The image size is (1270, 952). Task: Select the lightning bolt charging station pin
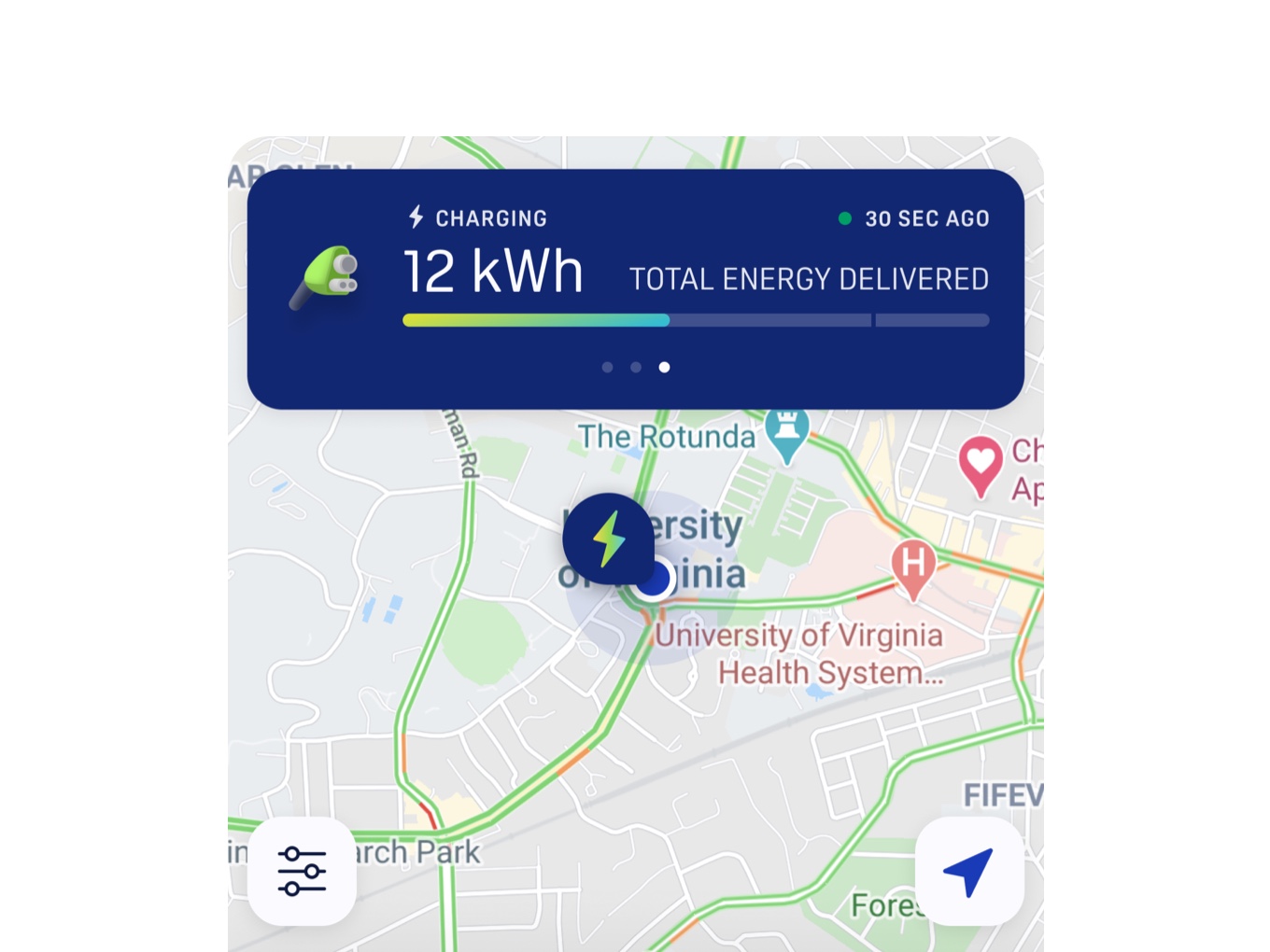tap(608, 539)
